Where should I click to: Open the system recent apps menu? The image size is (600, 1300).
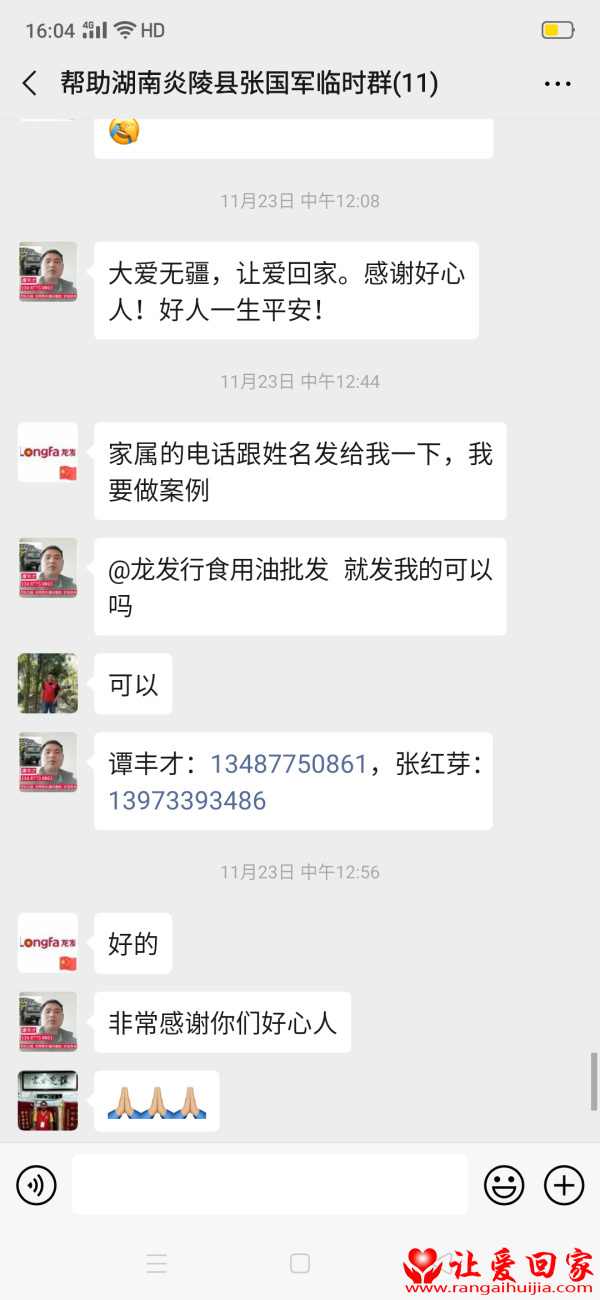(x=157, y=1263)
